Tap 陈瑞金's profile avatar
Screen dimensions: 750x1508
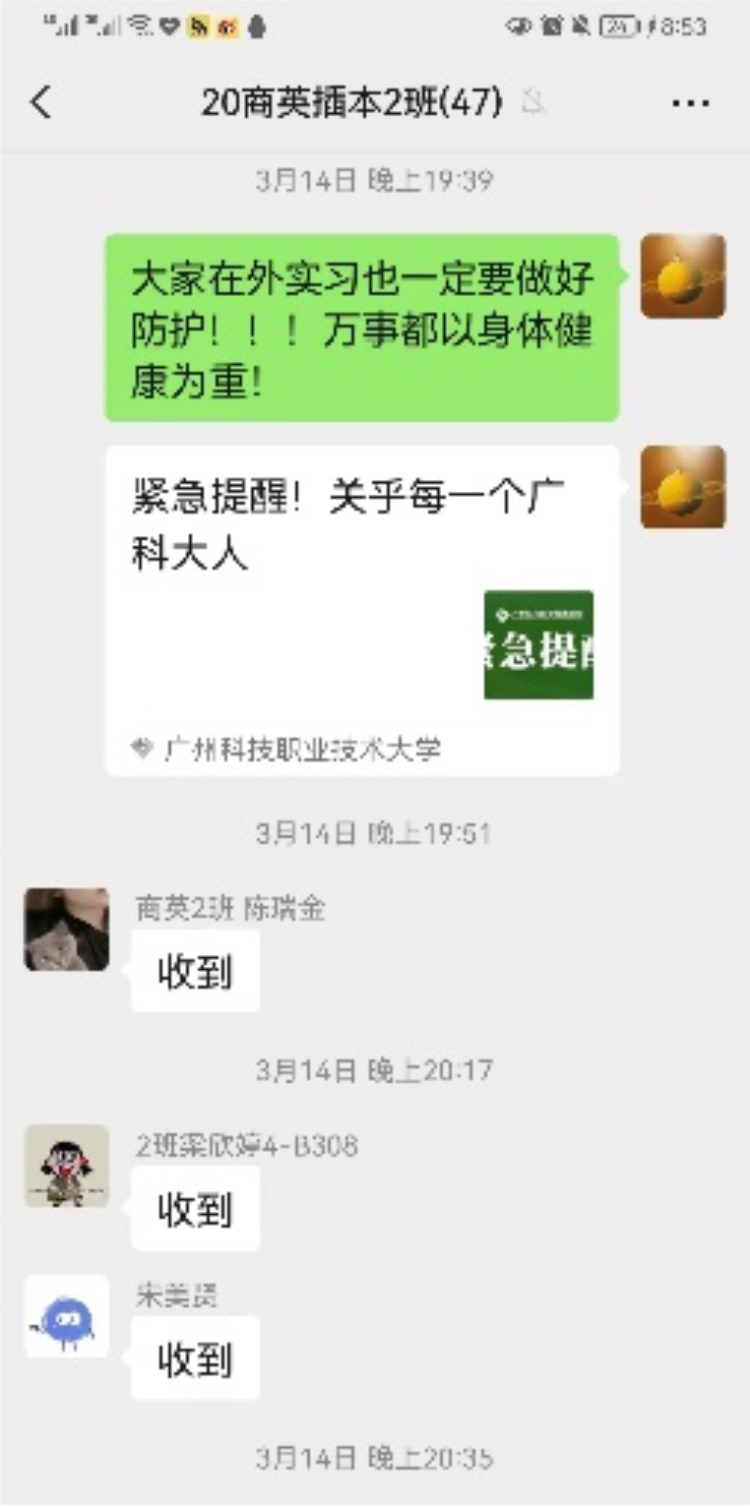67,930
